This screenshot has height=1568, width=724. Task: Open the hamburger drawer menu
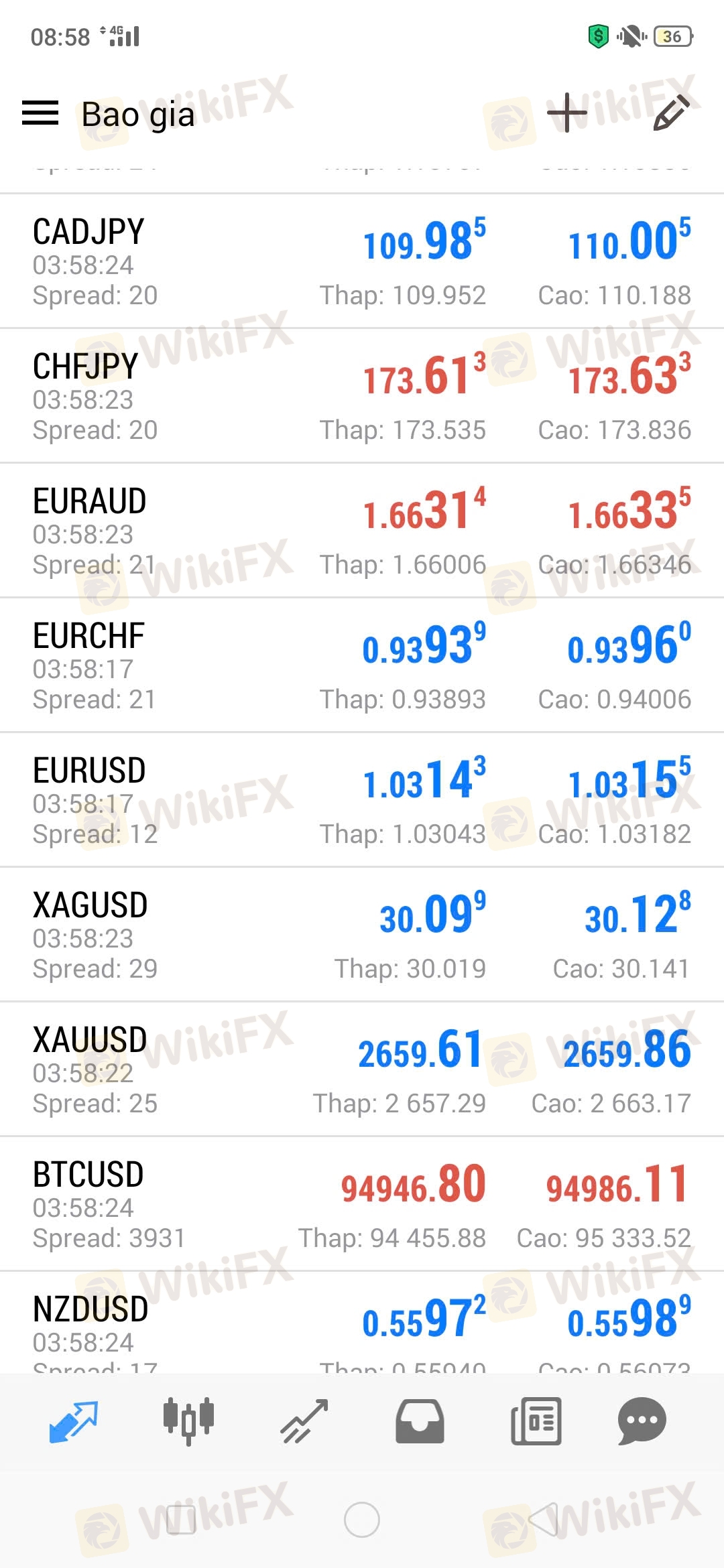tap(40, 113)
